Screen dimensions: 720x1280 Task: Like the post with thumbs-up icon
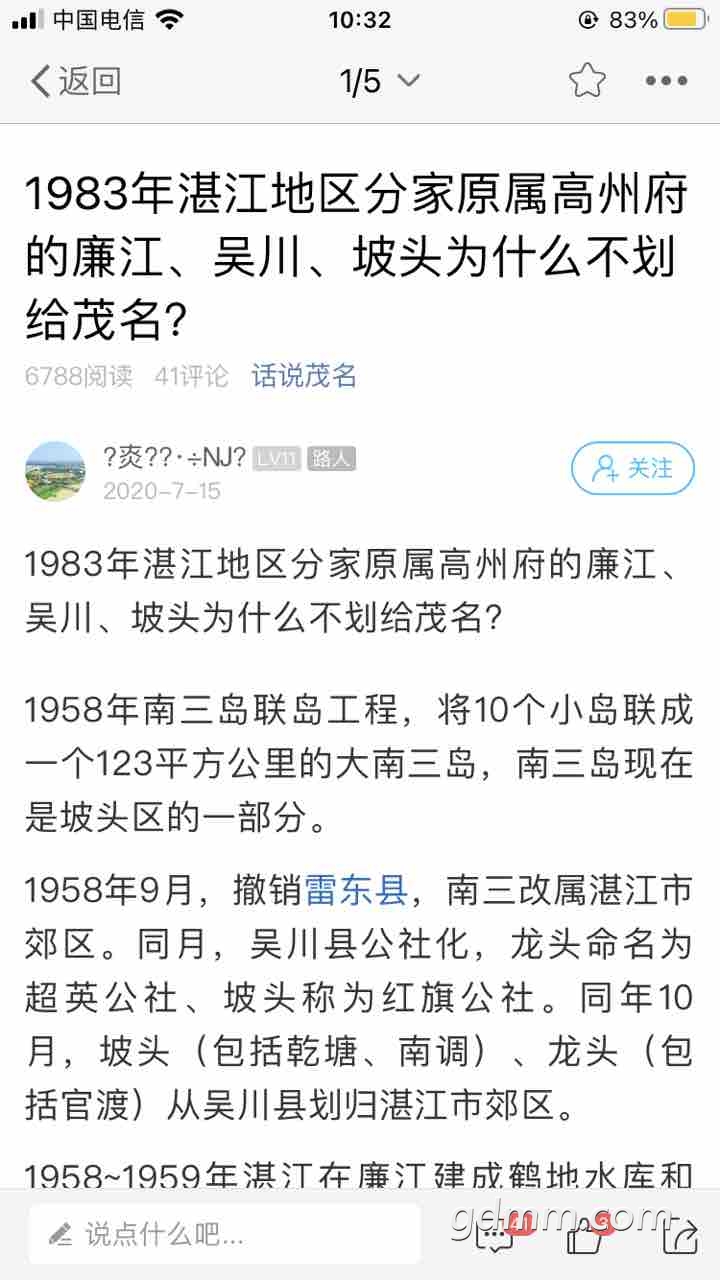click(585, 1236)
